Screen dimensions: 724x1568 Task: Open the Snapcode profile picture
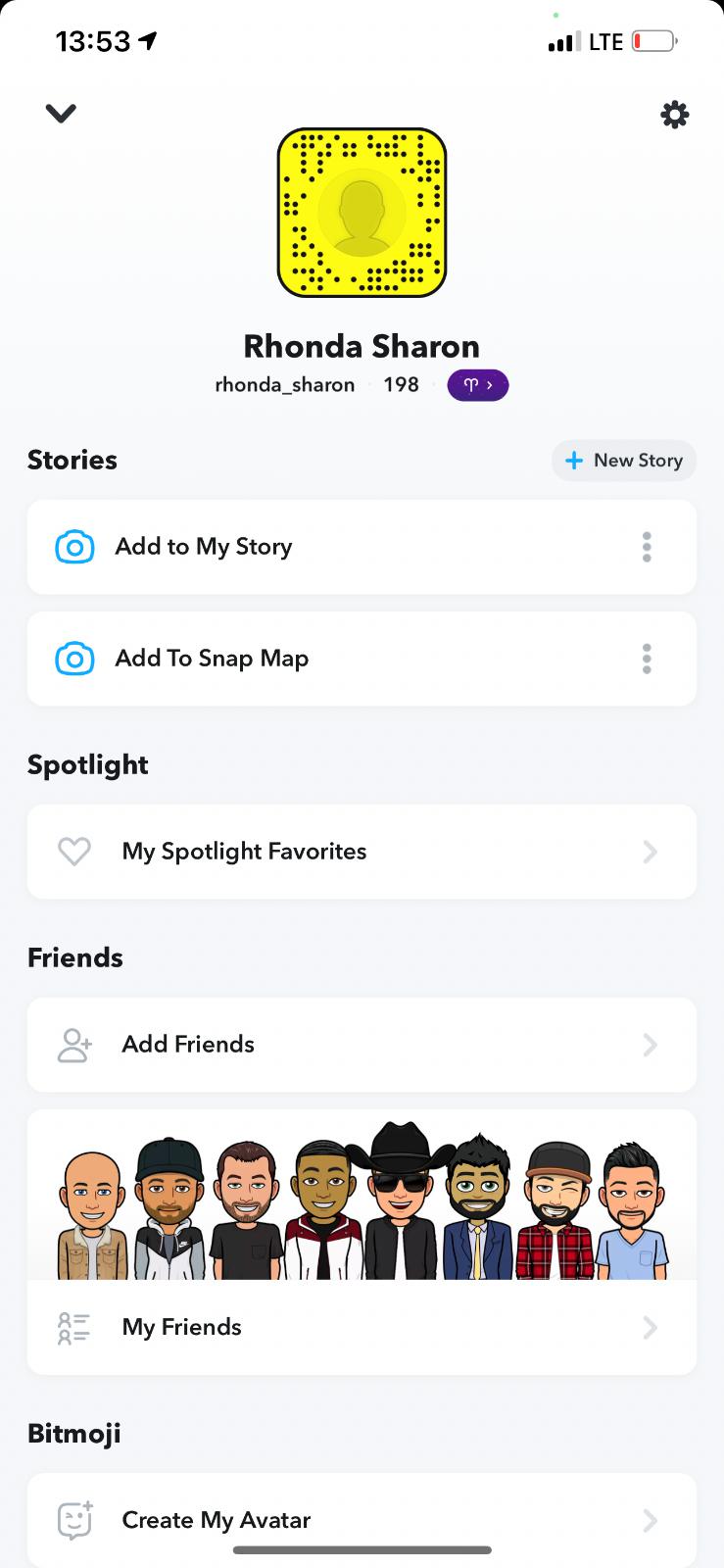click(x=362, y=213)
